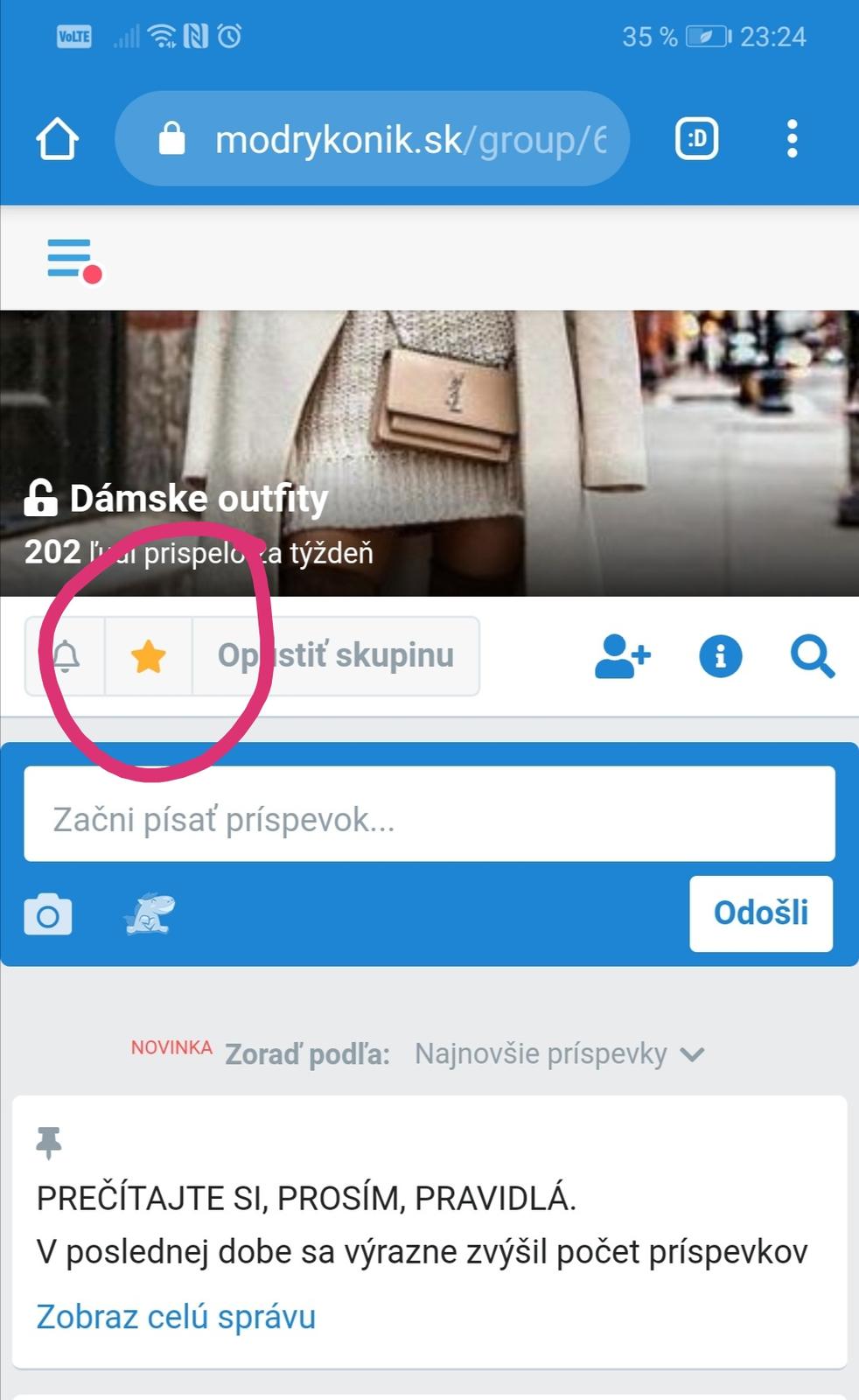Leave group via Opustiť skupinu
Viewport: 859px width, 1400px height.
click(335, 655)
